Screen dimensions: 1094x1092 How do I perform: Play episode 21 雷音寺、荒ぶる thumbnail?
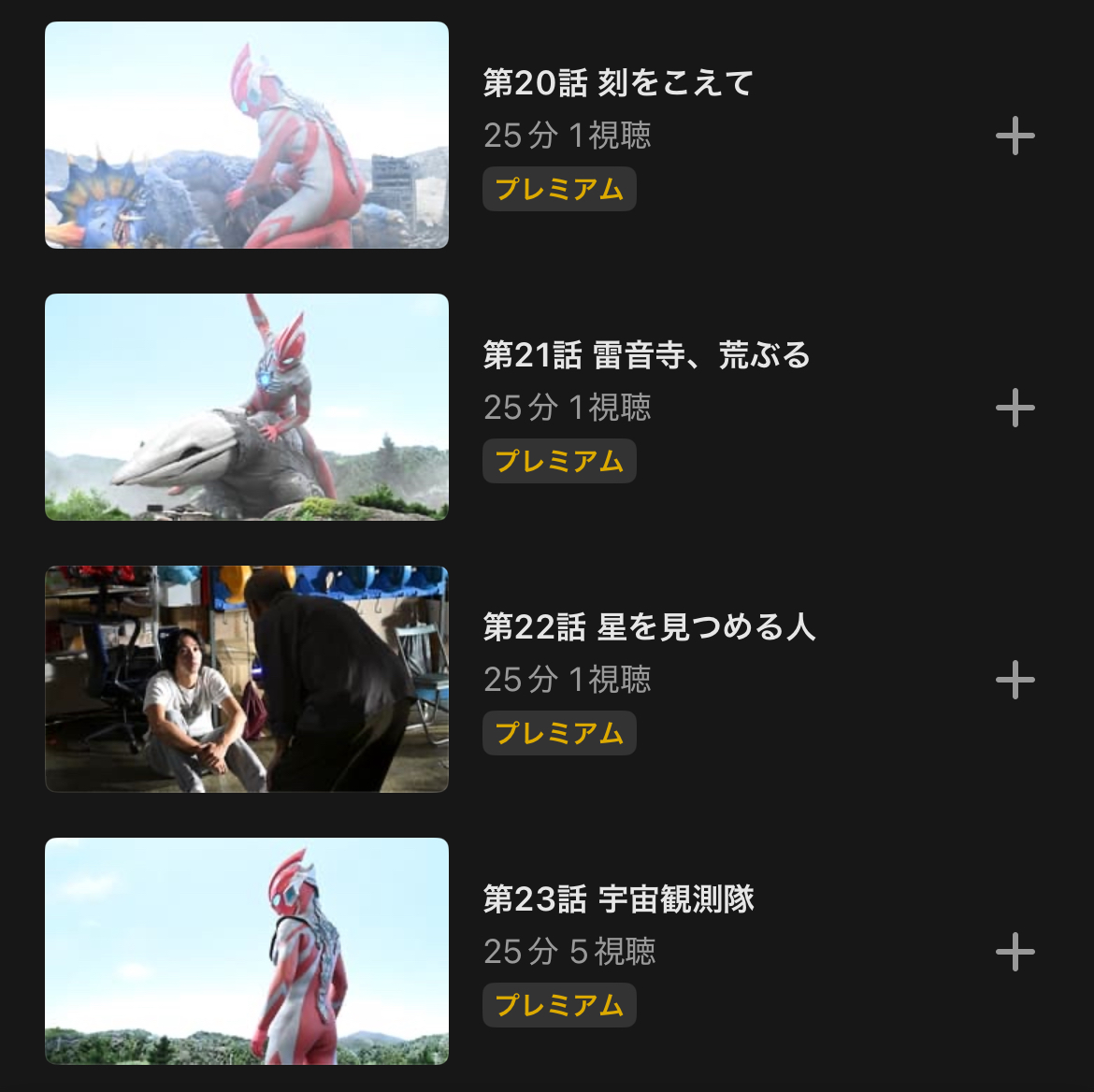247,408
